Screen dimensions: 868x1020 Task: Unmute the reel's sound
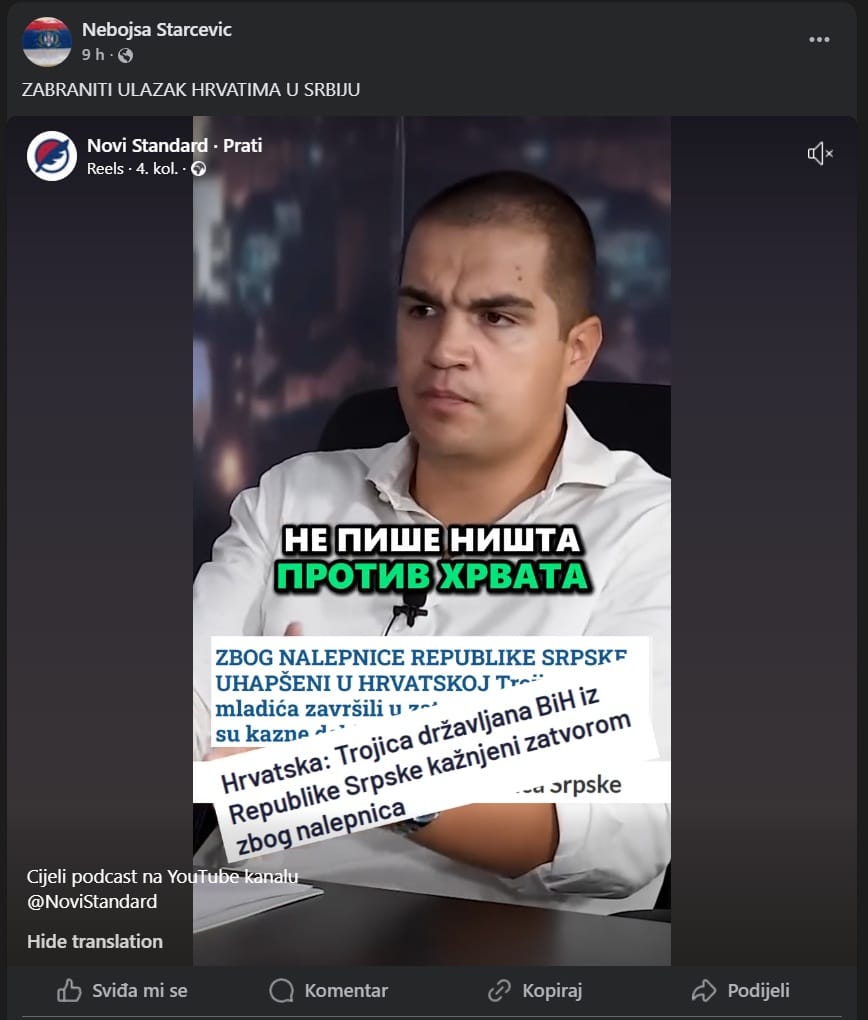click(819, 153)
